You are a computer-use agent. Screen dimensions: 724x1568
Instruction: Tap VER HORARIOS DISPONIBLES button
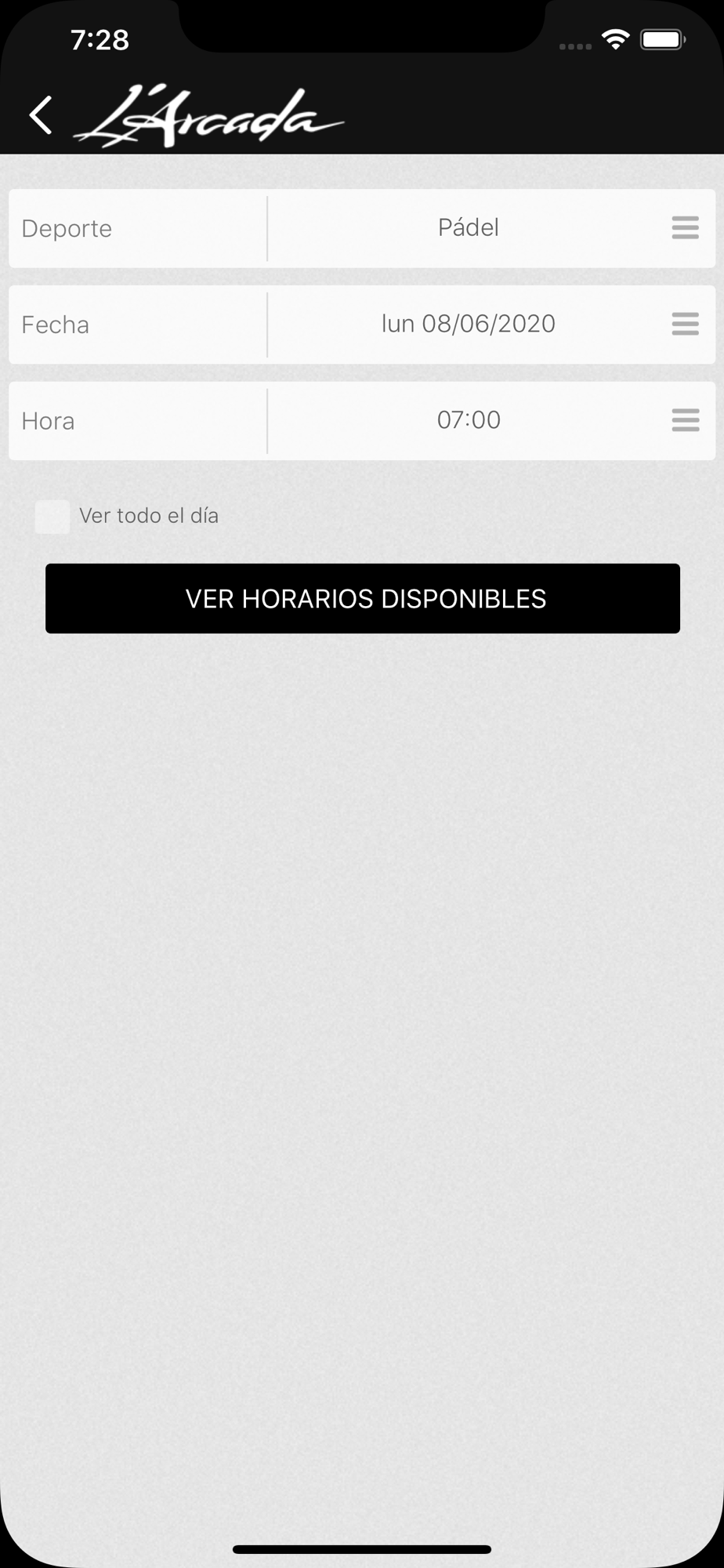tap(363, 598)
